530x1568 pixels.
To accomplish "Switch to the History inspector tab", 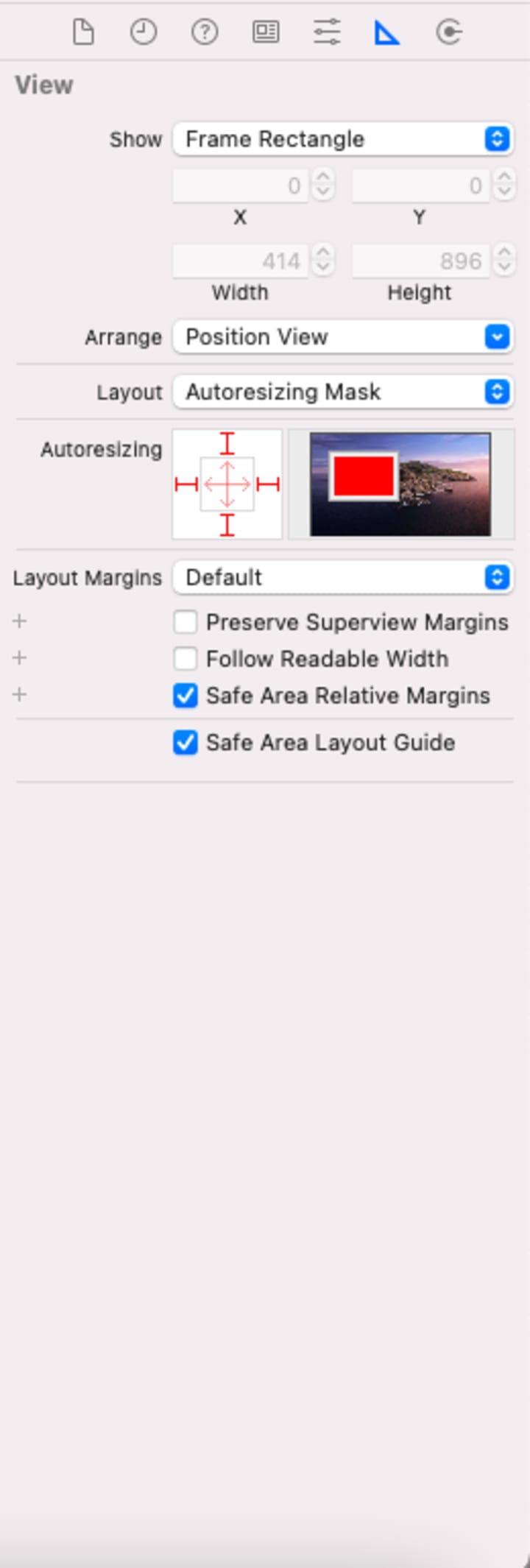I will pos(144,32).
